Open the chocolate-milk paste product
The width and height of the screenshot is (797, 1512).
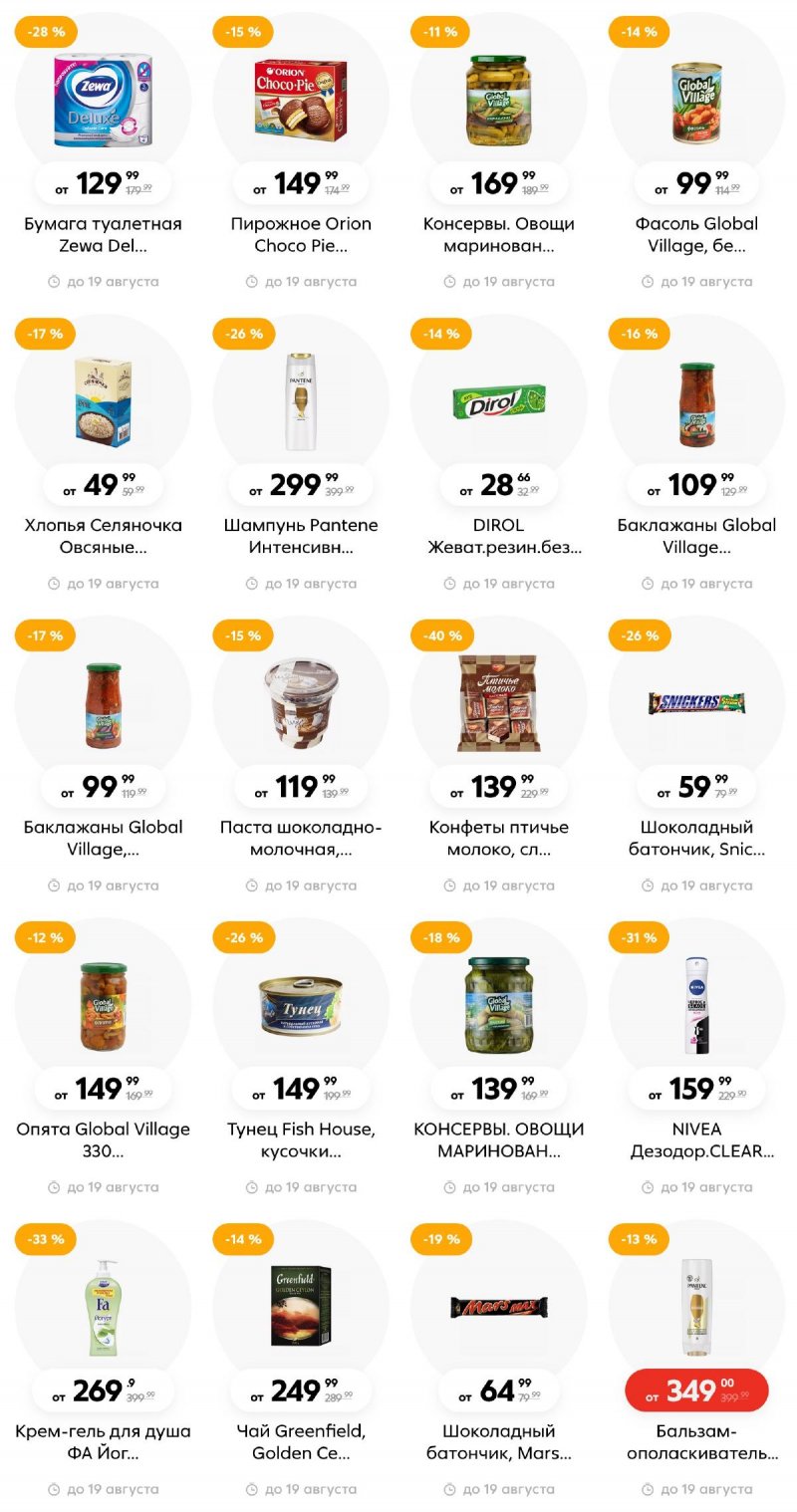tap(300, 703)
